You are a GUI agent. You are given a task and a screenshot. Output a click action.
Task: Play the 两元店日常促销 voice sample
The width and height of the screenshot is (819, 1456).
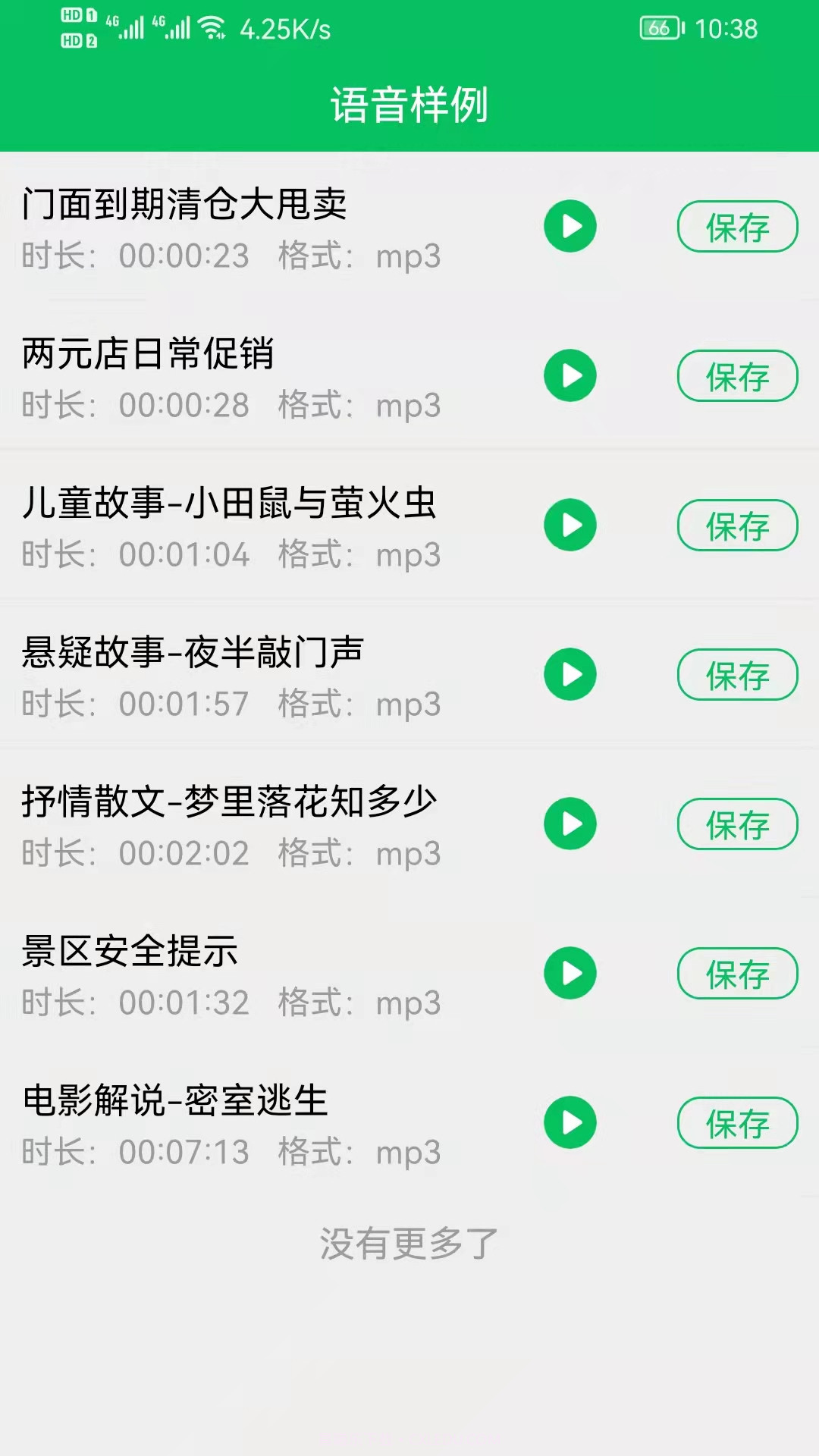pyautogui.click(x=570, y=375)
